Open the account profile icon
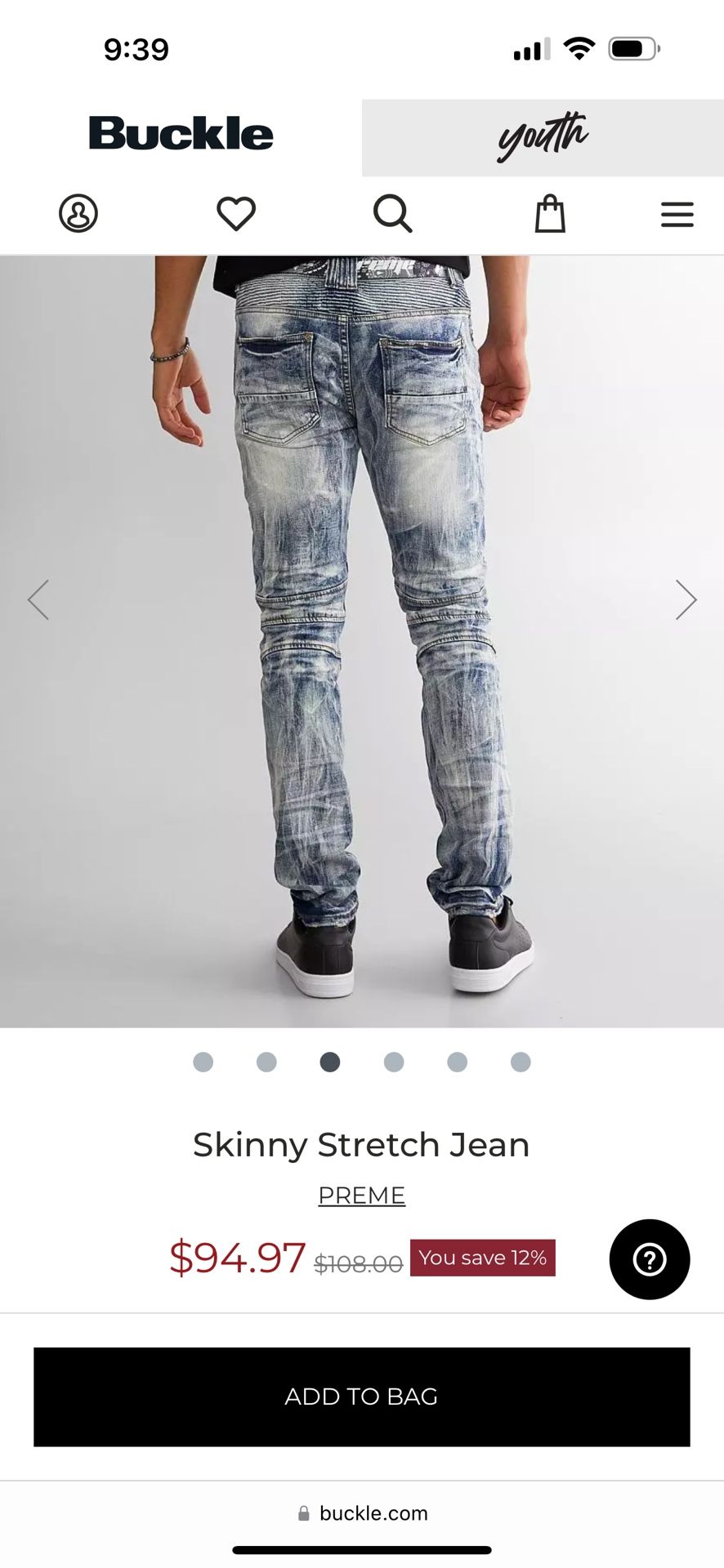Viewport: 724px width, 1568px height. click(x=78, y=214)
